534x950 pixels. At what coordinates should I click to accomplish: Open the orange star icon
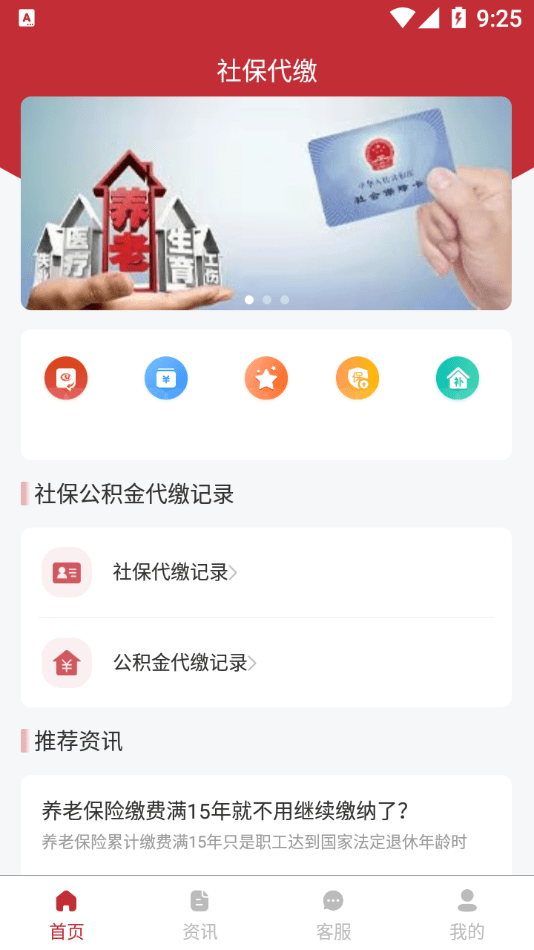tap(266, 378)
